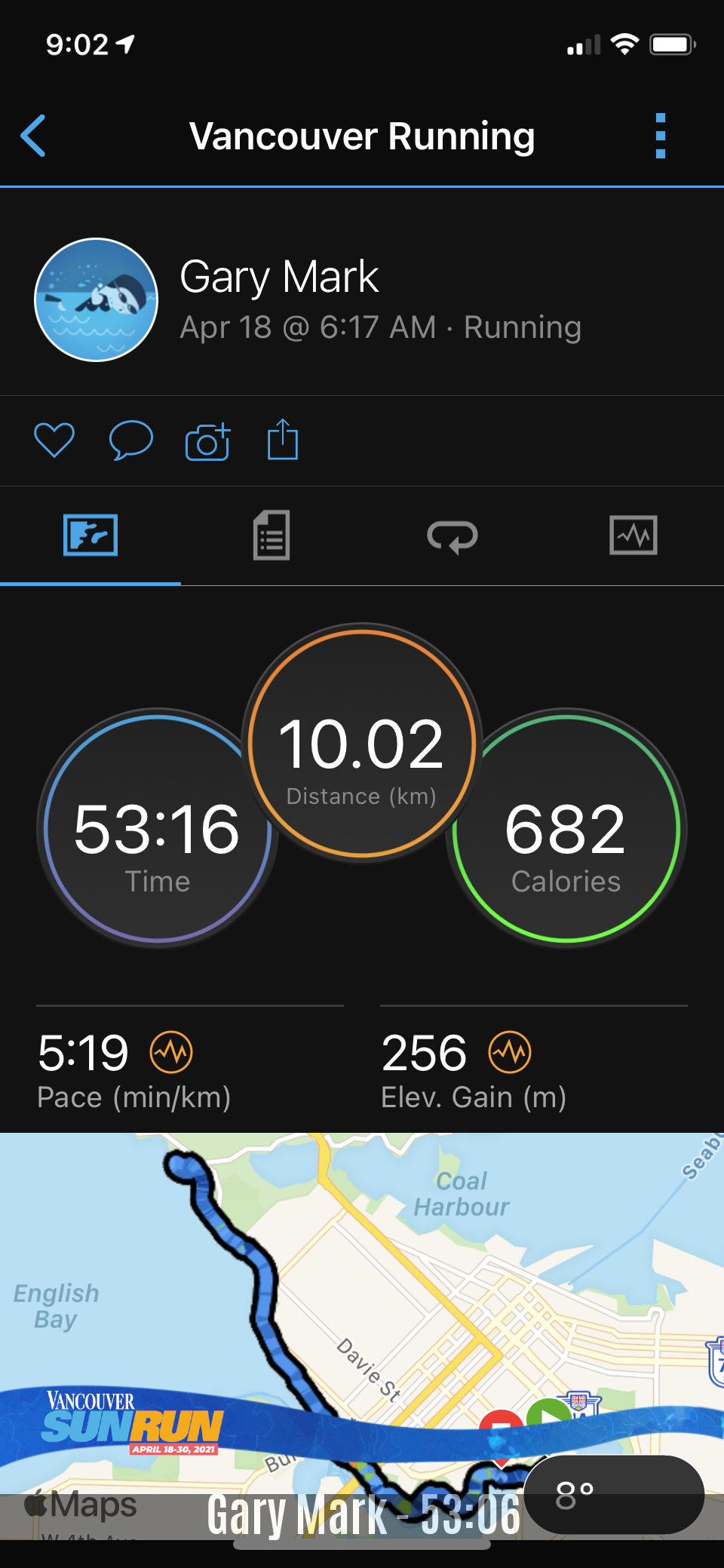Screen dimensions: 724x1568
Task: Open the three-dot overflow menu
Action: 661,136
